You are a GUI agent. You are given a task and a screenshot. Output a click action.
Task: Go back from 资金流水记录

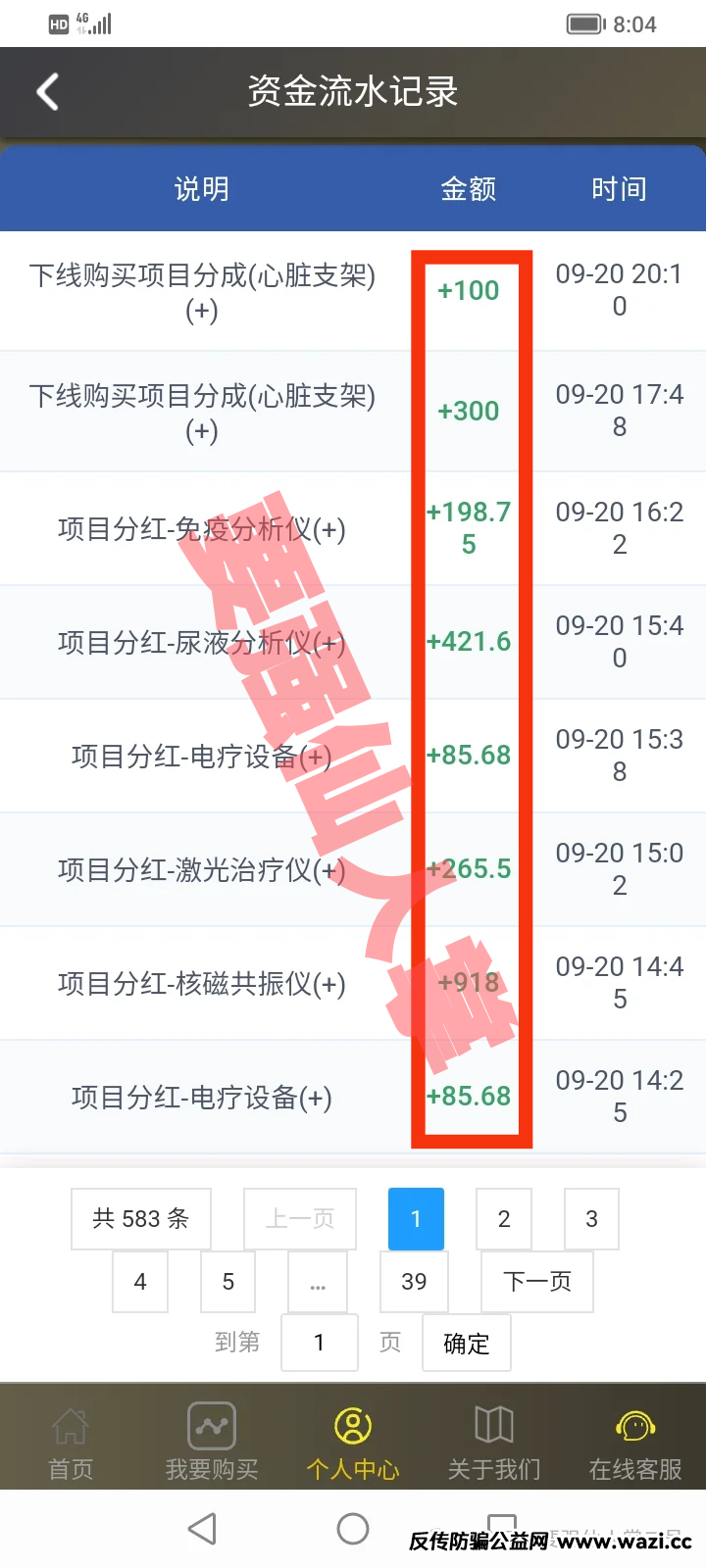coord(47,92)
